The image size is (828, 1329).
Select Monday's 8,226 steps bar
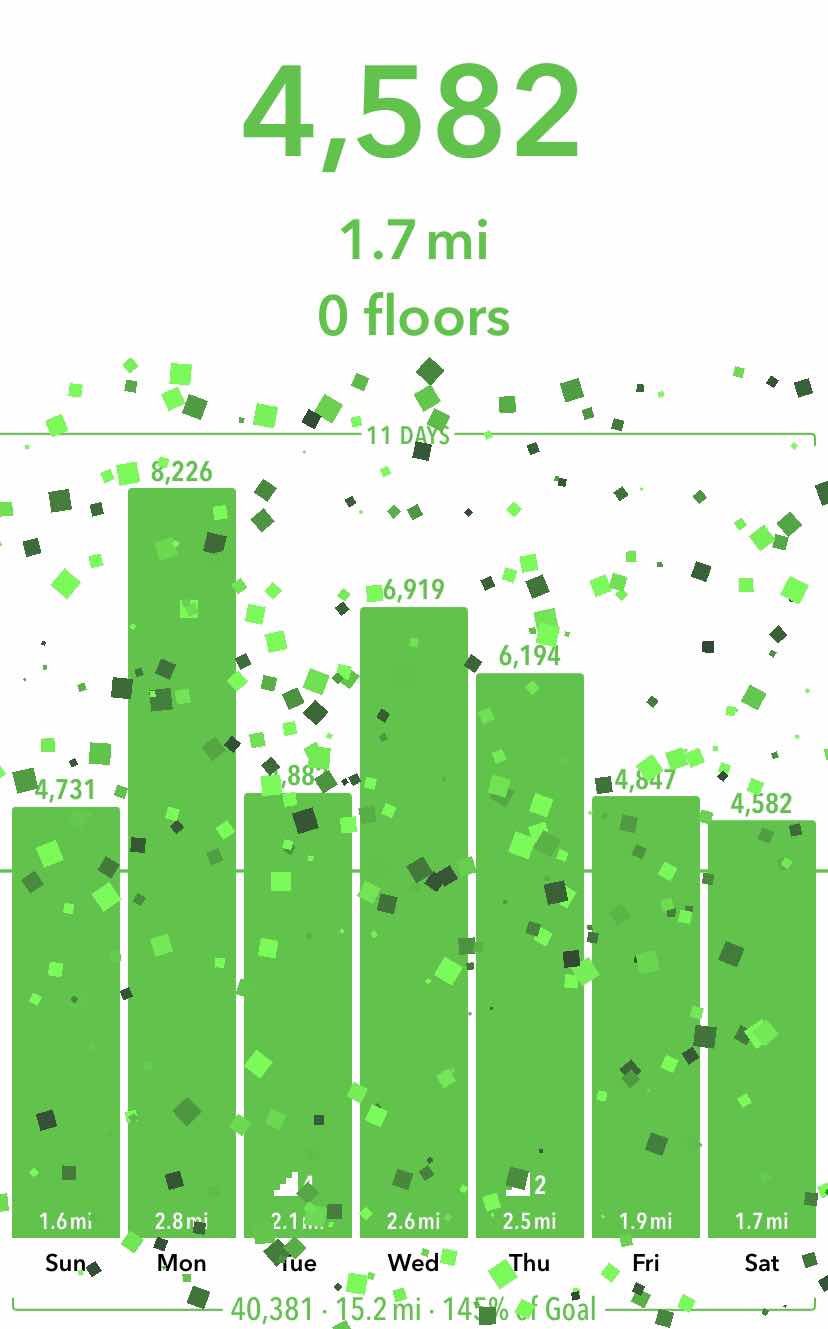pos(182,860)
